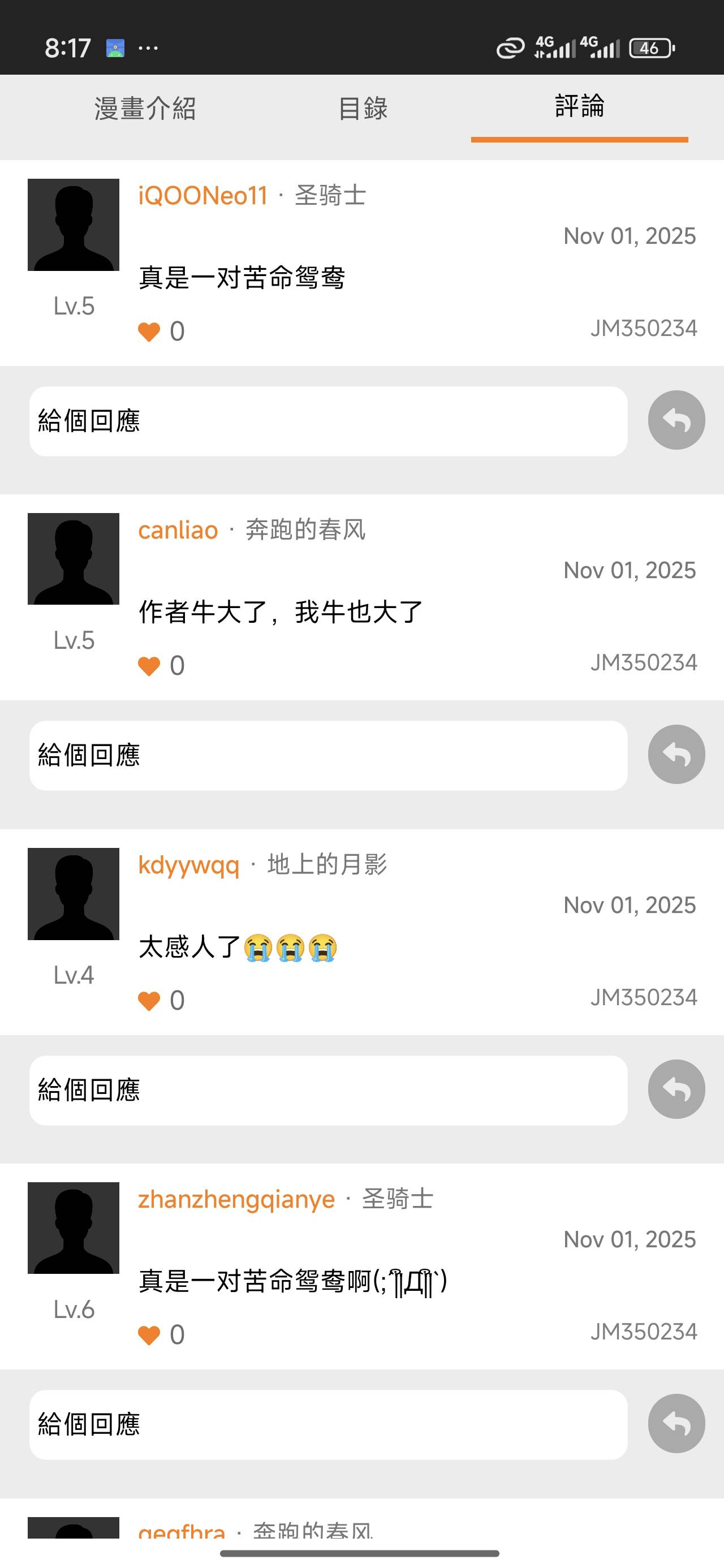View canliao's profile via username
Viewport: 724px width, 1568px height.
click(178, 530)
